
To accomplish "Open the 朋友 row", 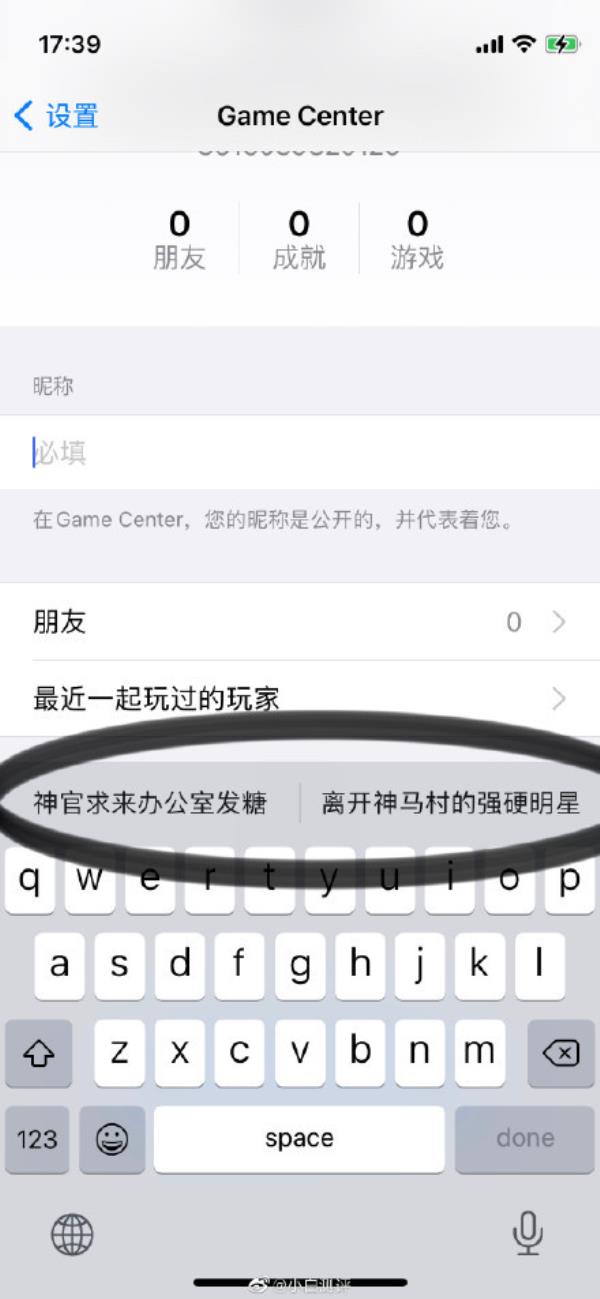I will tap(300, 622).
